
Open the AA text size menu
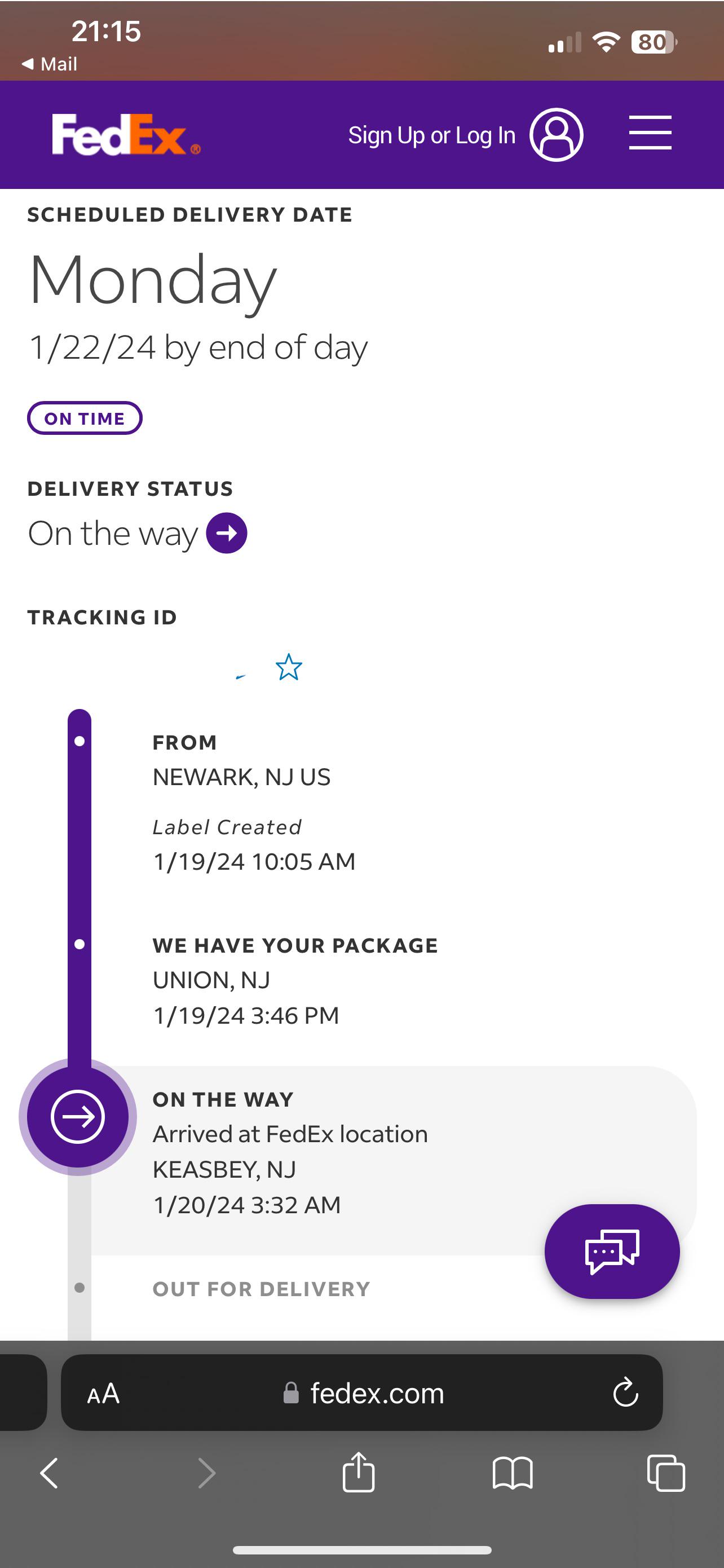coord(102,1394)
